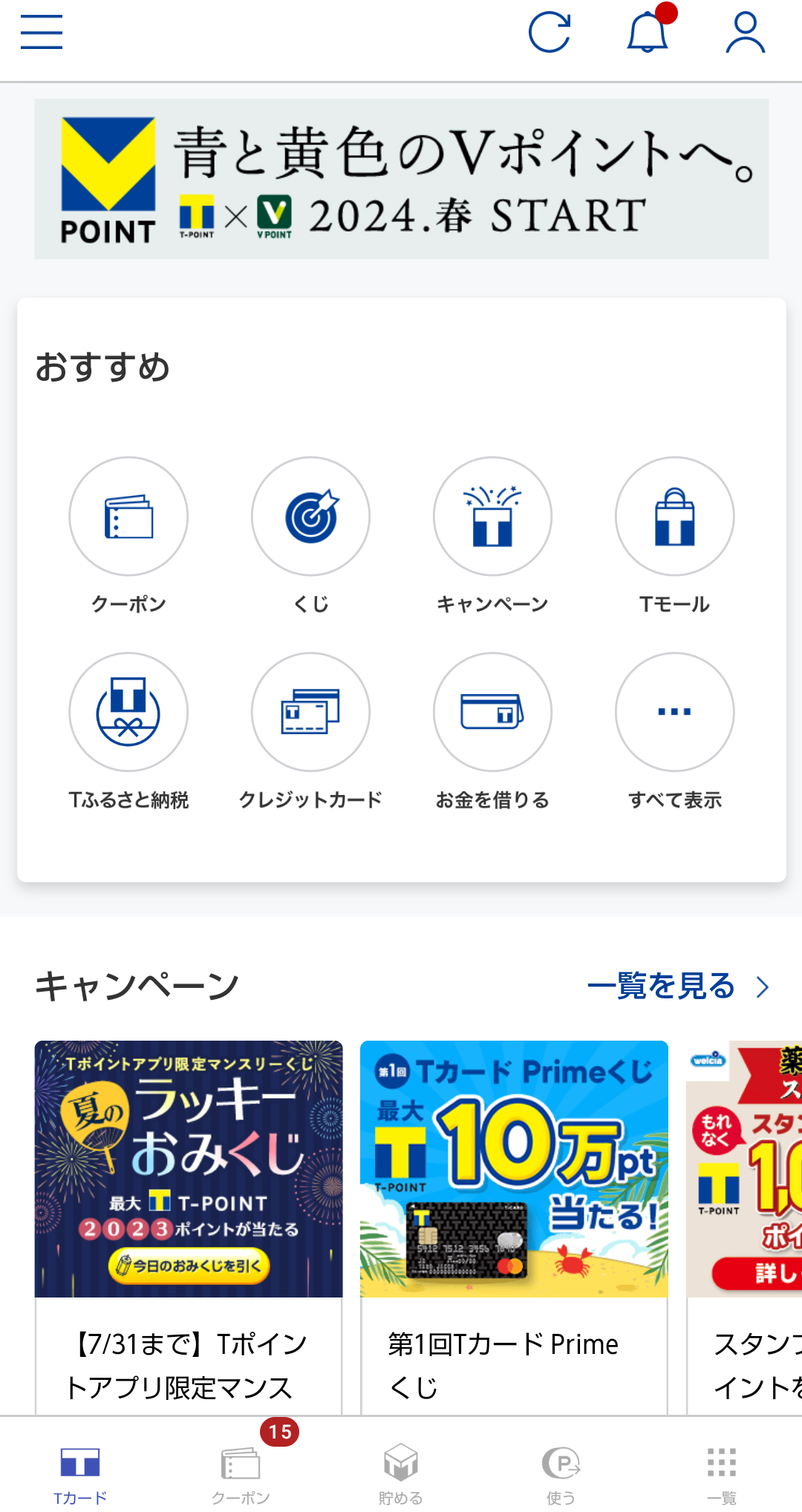Screen dimensions: 802x1512
Task: Open the キャンペーン gift box icon
Action: click(492, 516)
